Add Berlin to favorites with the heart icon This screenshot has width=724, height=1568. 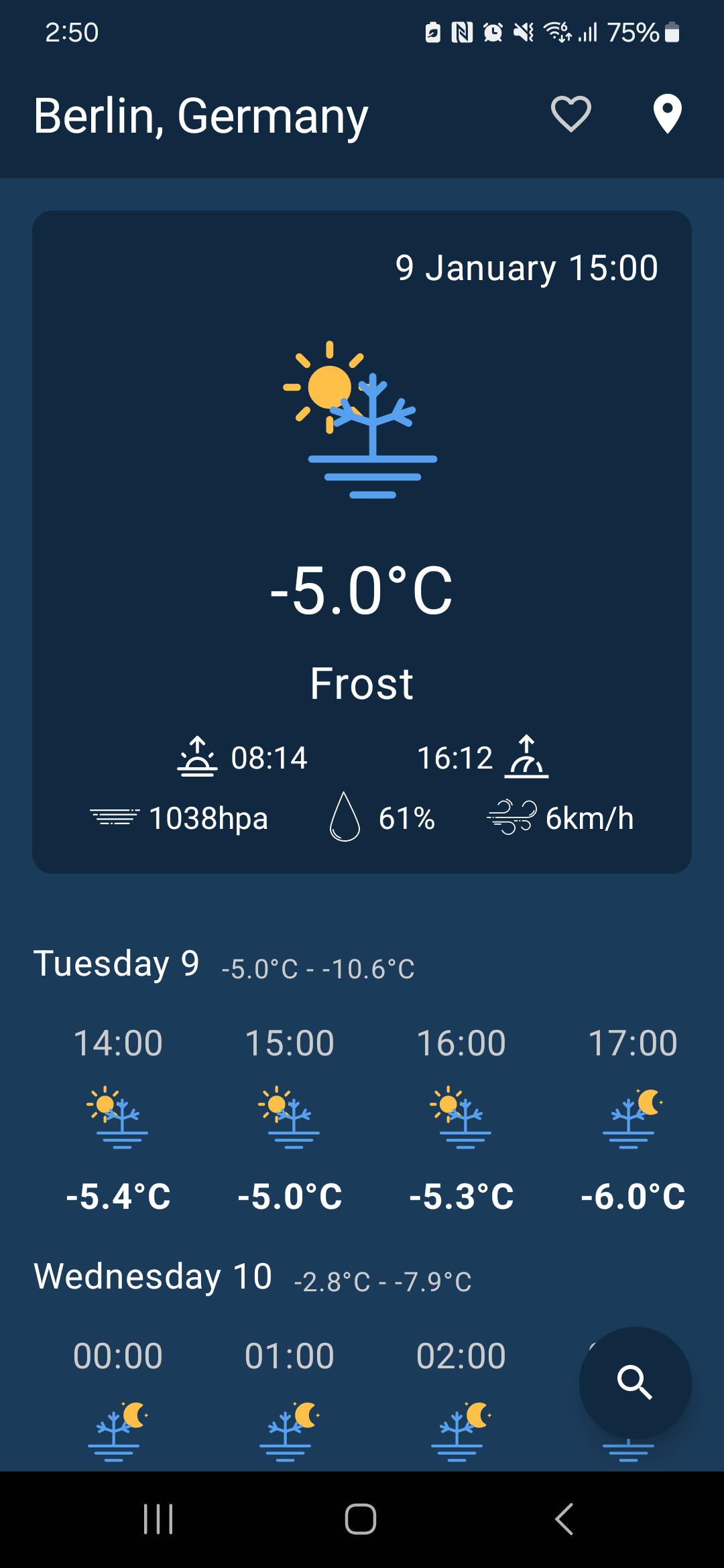click(x=570, y=114)
